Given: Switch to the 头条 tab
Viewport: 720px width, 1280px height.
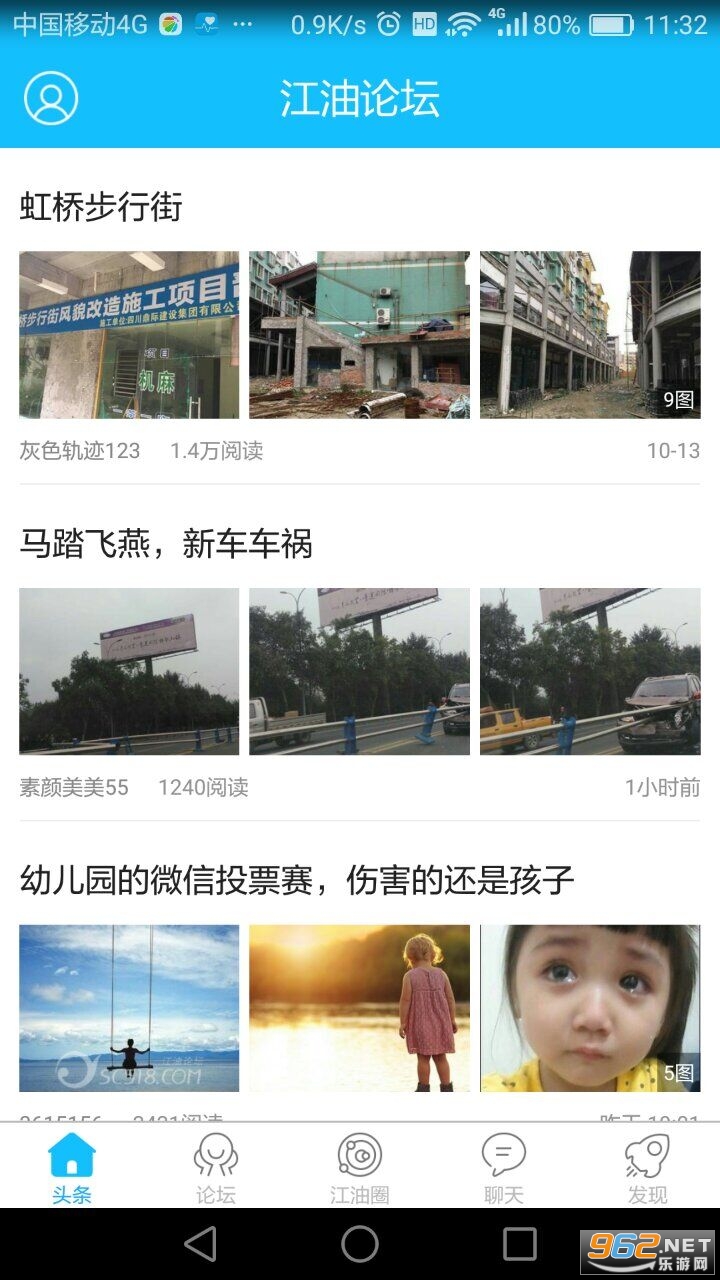Looking at the screenshot, I should [72, 1167].
